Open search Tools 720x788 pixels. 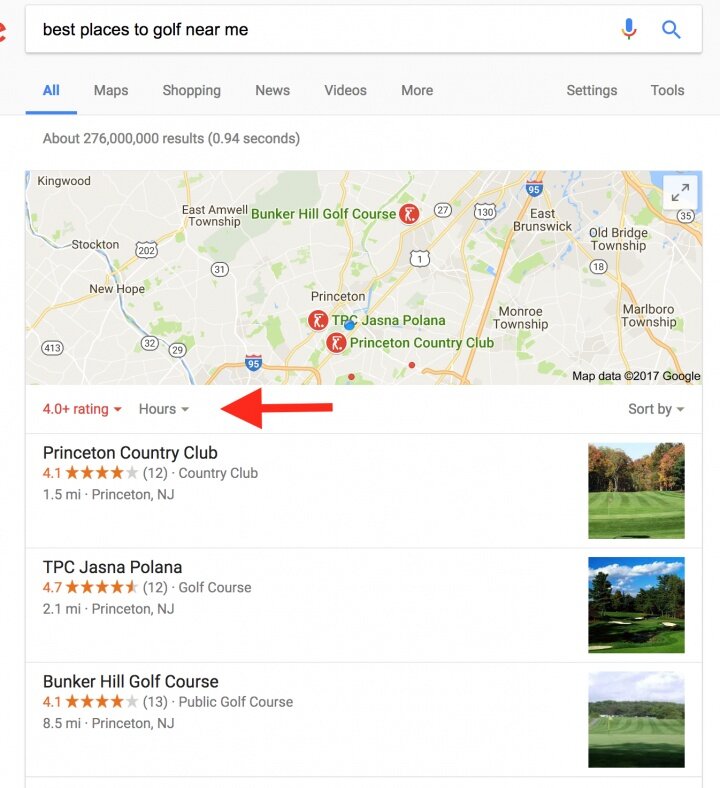coord(667,90)
